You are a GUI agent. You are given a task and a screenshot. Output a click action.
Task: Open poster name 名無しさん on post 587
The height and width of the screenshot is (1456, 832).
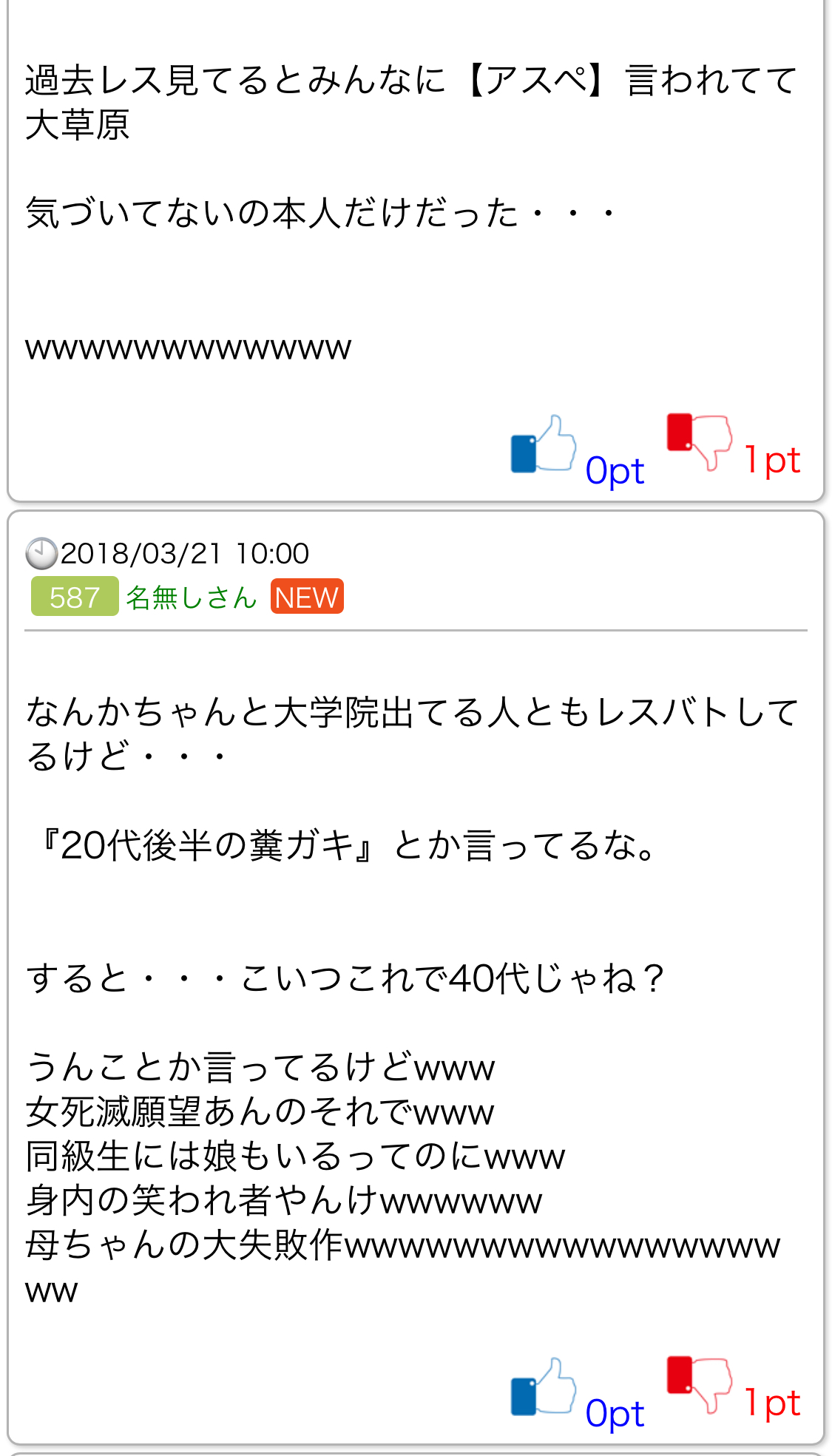point(191,597)
